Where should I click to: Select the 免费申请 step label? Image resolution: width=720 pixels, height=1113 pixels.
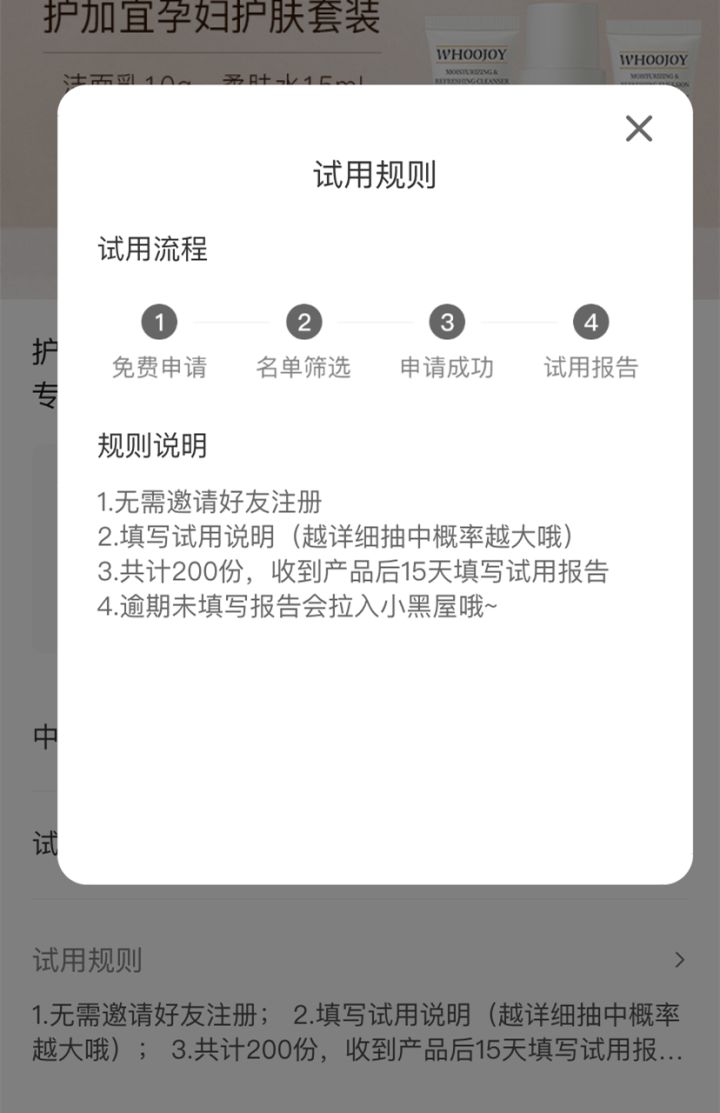point(159,367)
